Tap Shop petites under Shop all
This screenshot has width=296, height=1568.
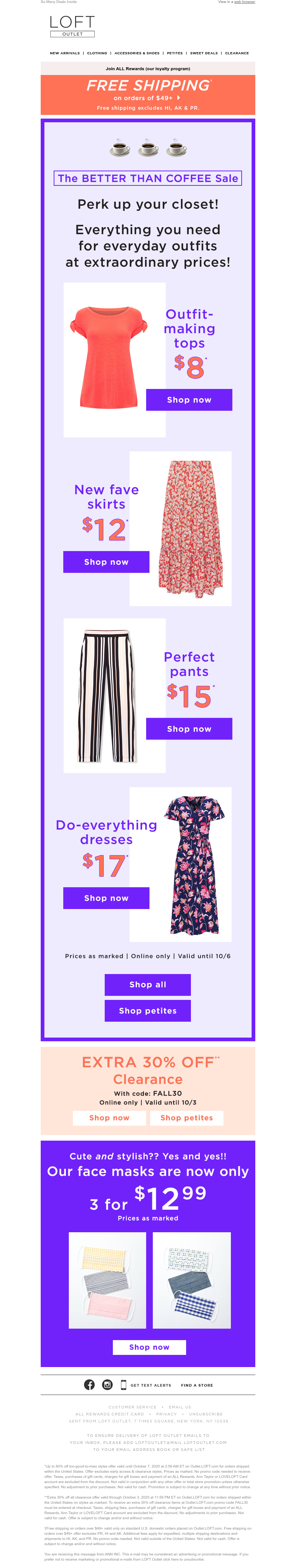[148, 1011]
